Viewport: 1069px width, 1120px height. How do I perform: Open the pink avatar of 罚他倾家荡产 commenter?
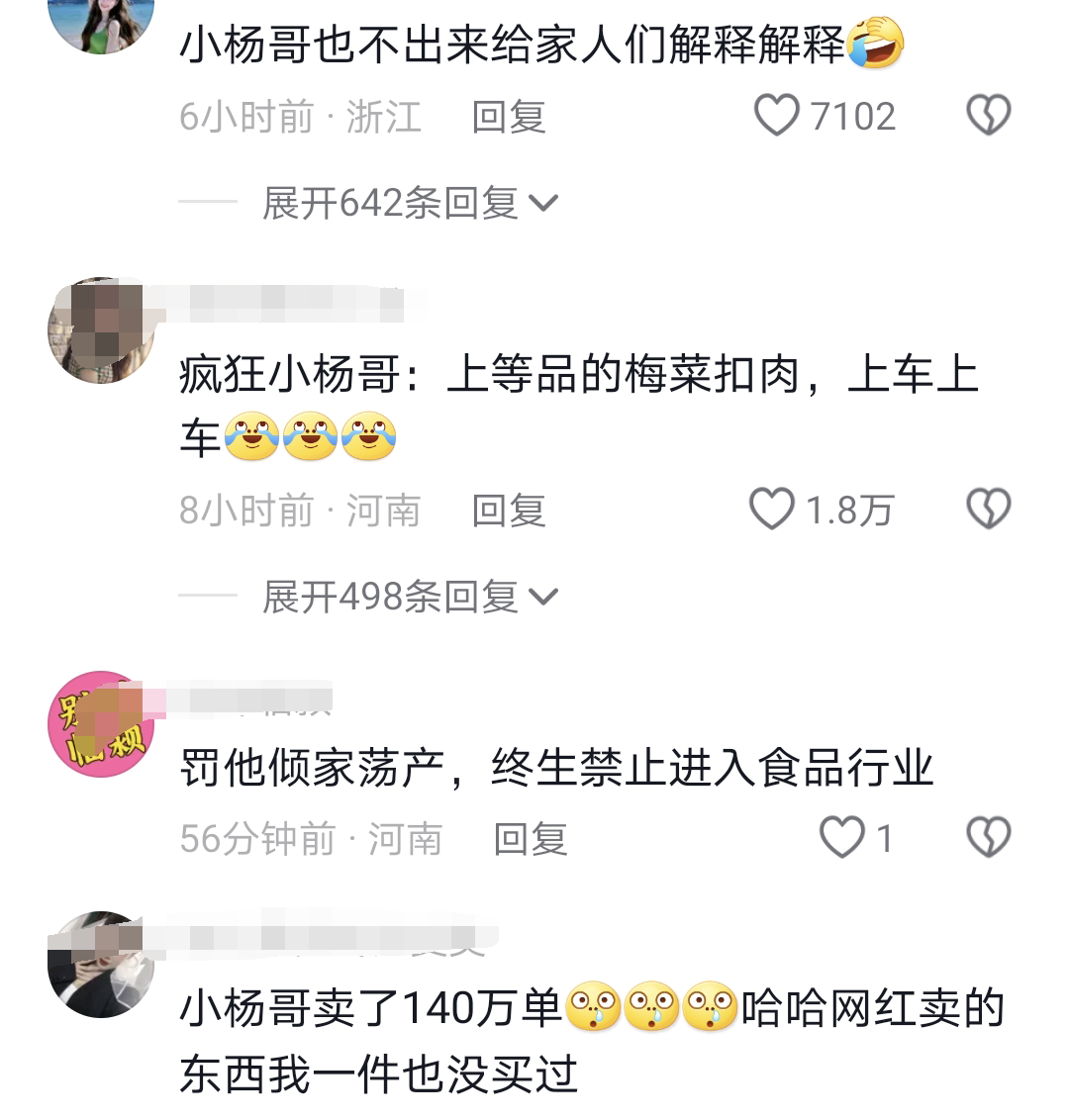[100, 724]
